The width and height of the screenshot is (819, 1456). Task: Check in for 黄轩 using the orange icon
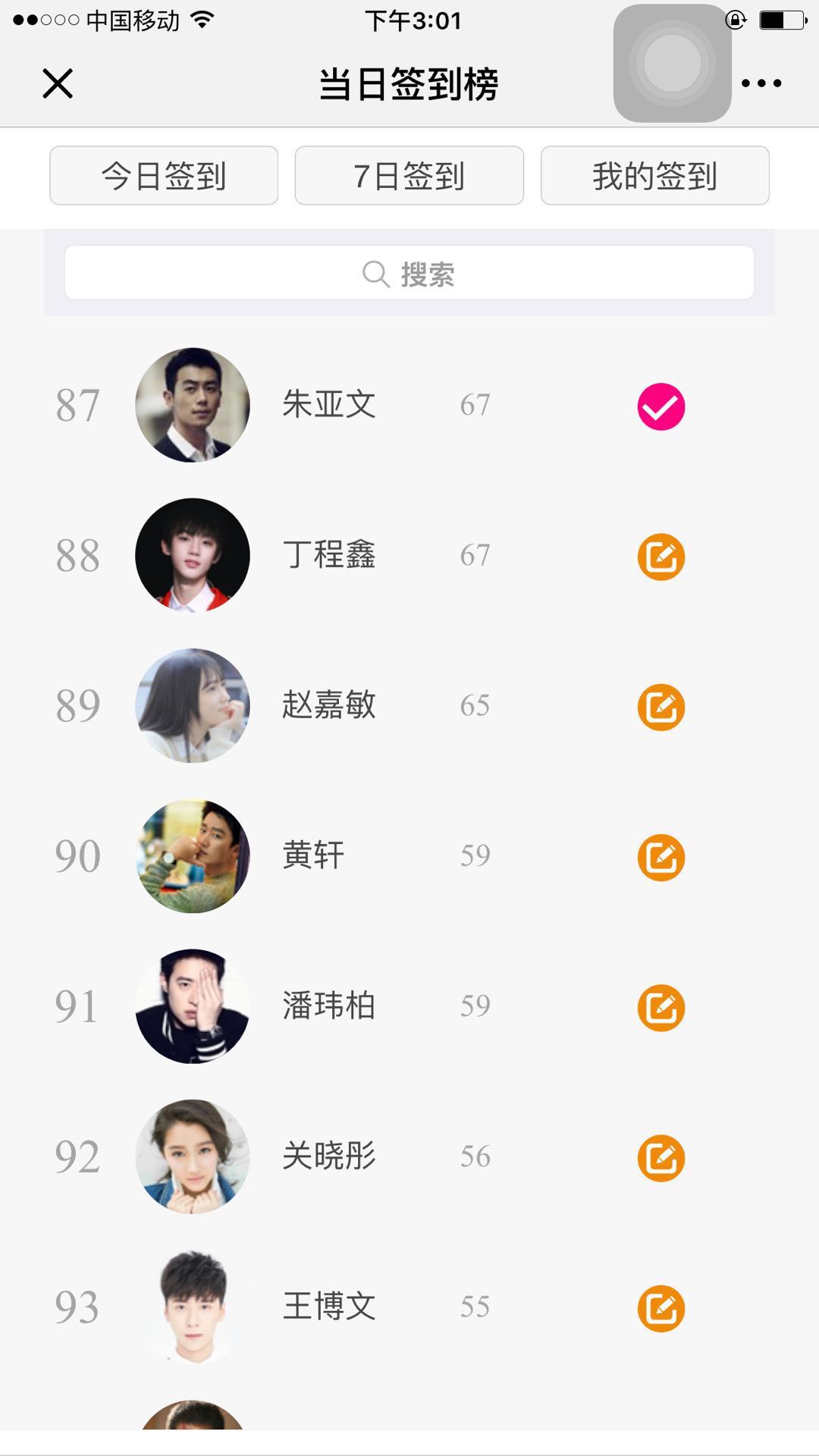click(x=661, y=857)
